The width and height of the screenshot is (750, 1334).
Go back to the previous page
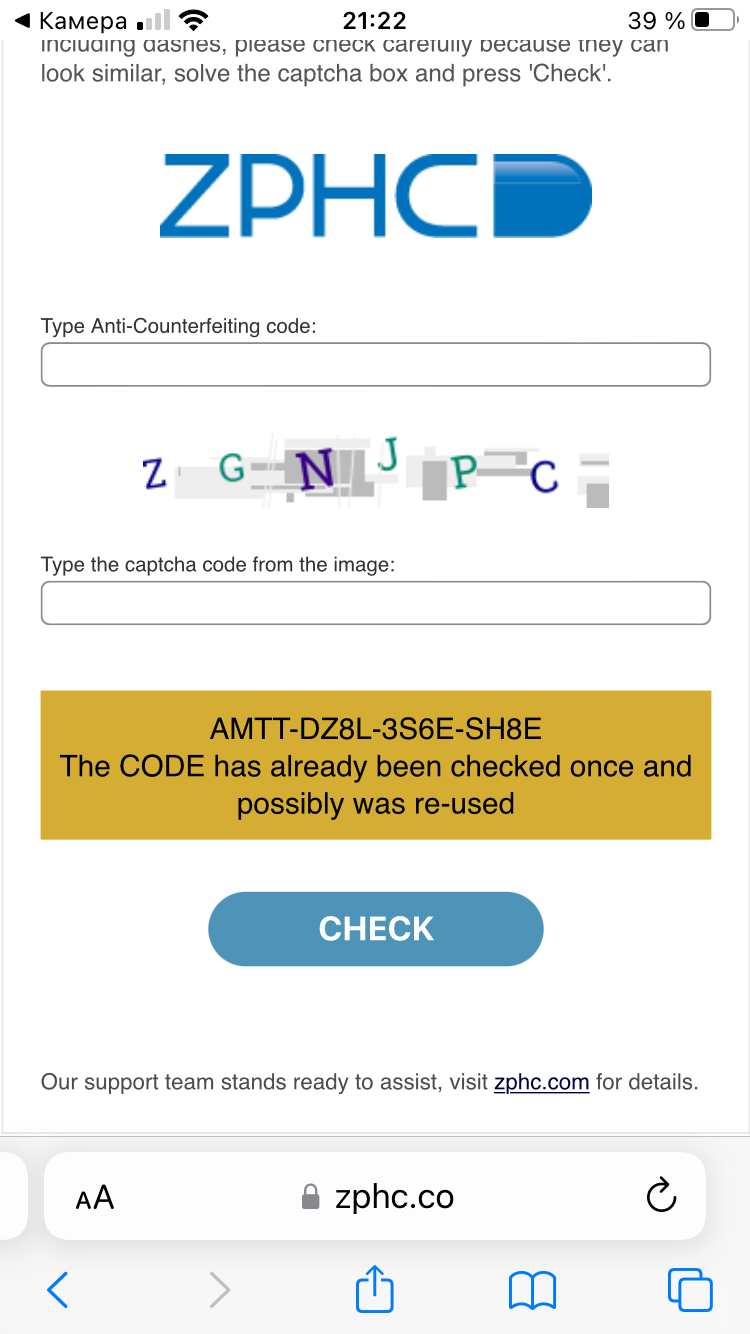click(58, 1290)
